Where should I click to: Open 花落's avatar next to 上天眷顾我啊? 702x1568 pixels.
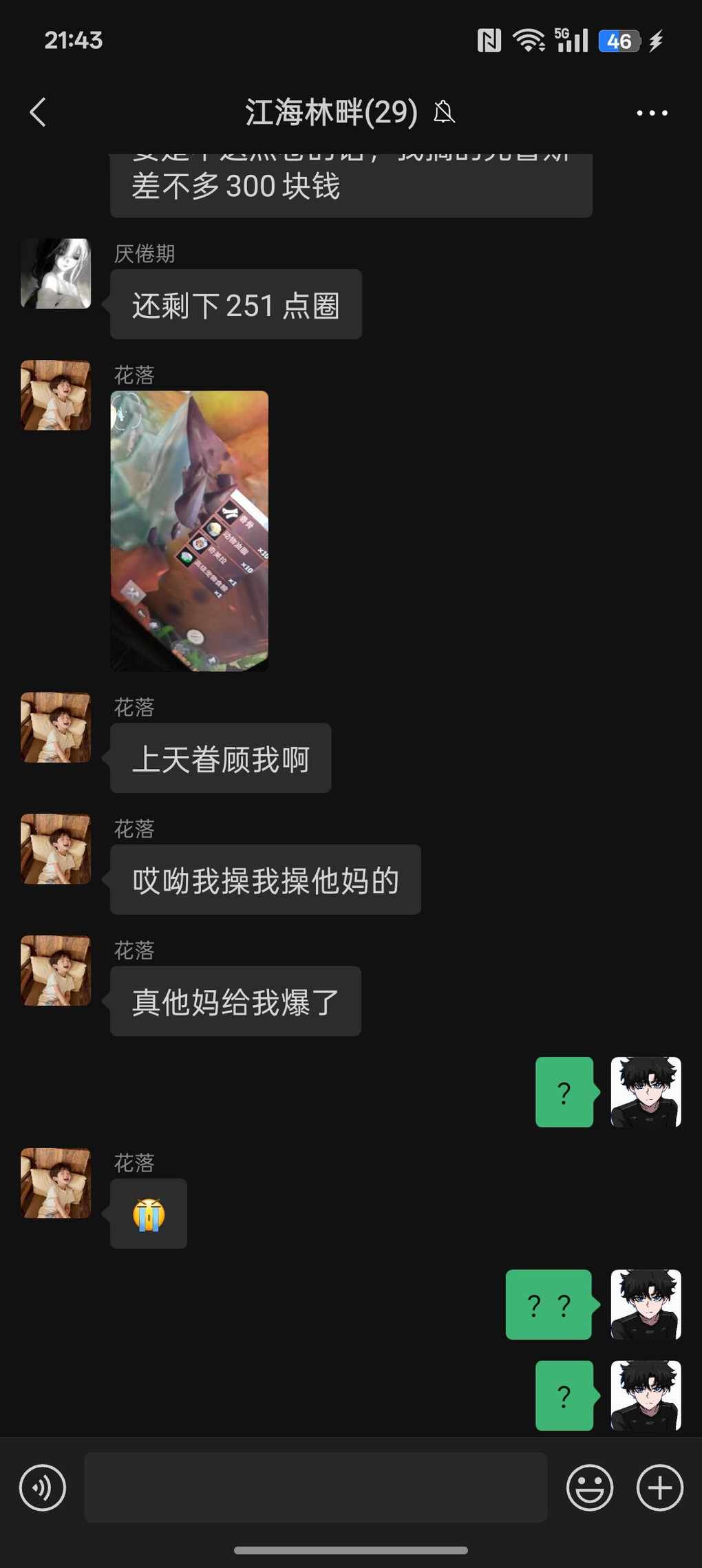coord(56,728)
